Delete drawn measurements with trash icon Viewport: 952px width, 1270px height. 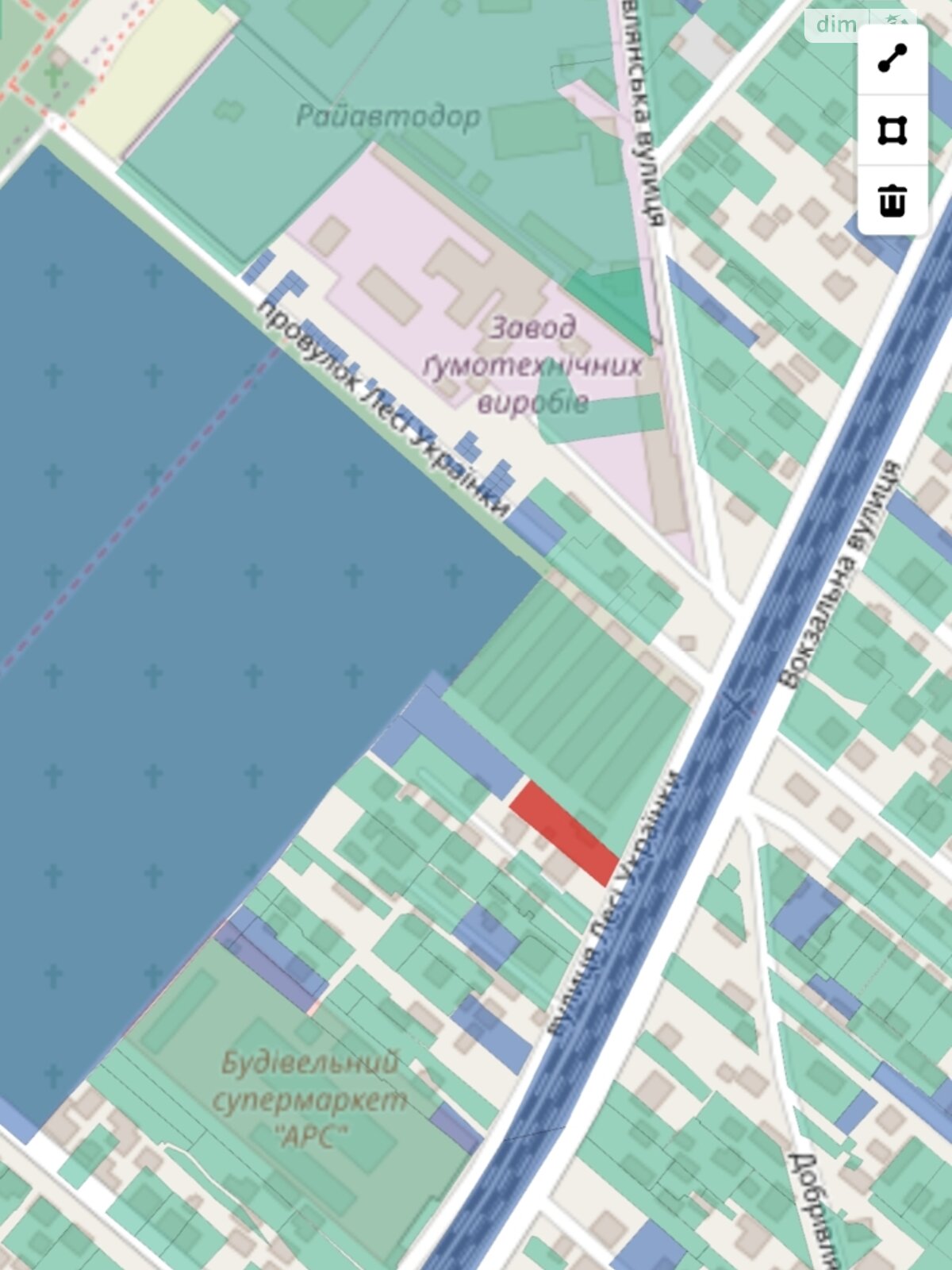[892, 199]
